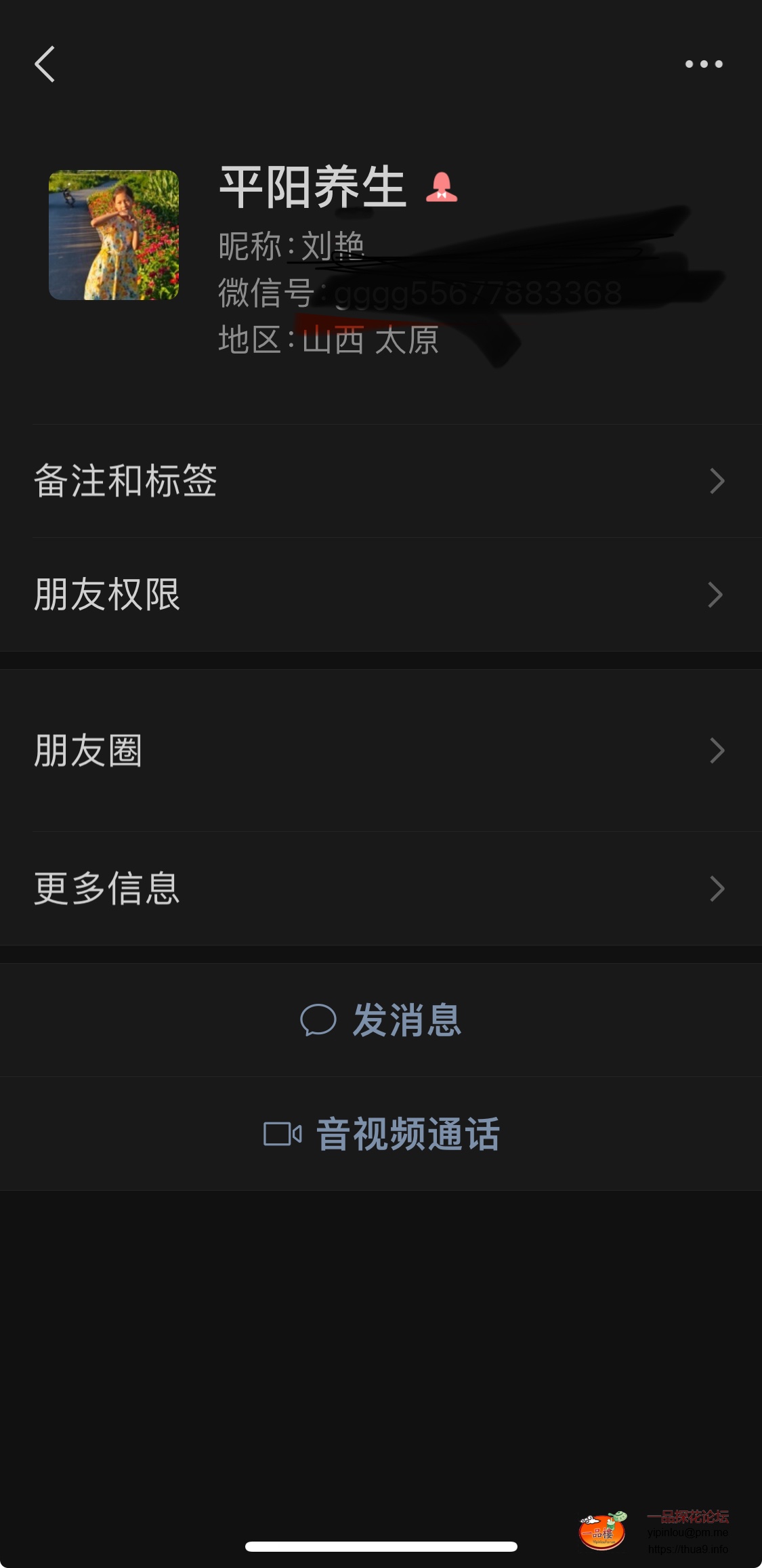Open 备注和标签 settings
The width and height of the screenshot is (762, 1568).
click(381, 481)
